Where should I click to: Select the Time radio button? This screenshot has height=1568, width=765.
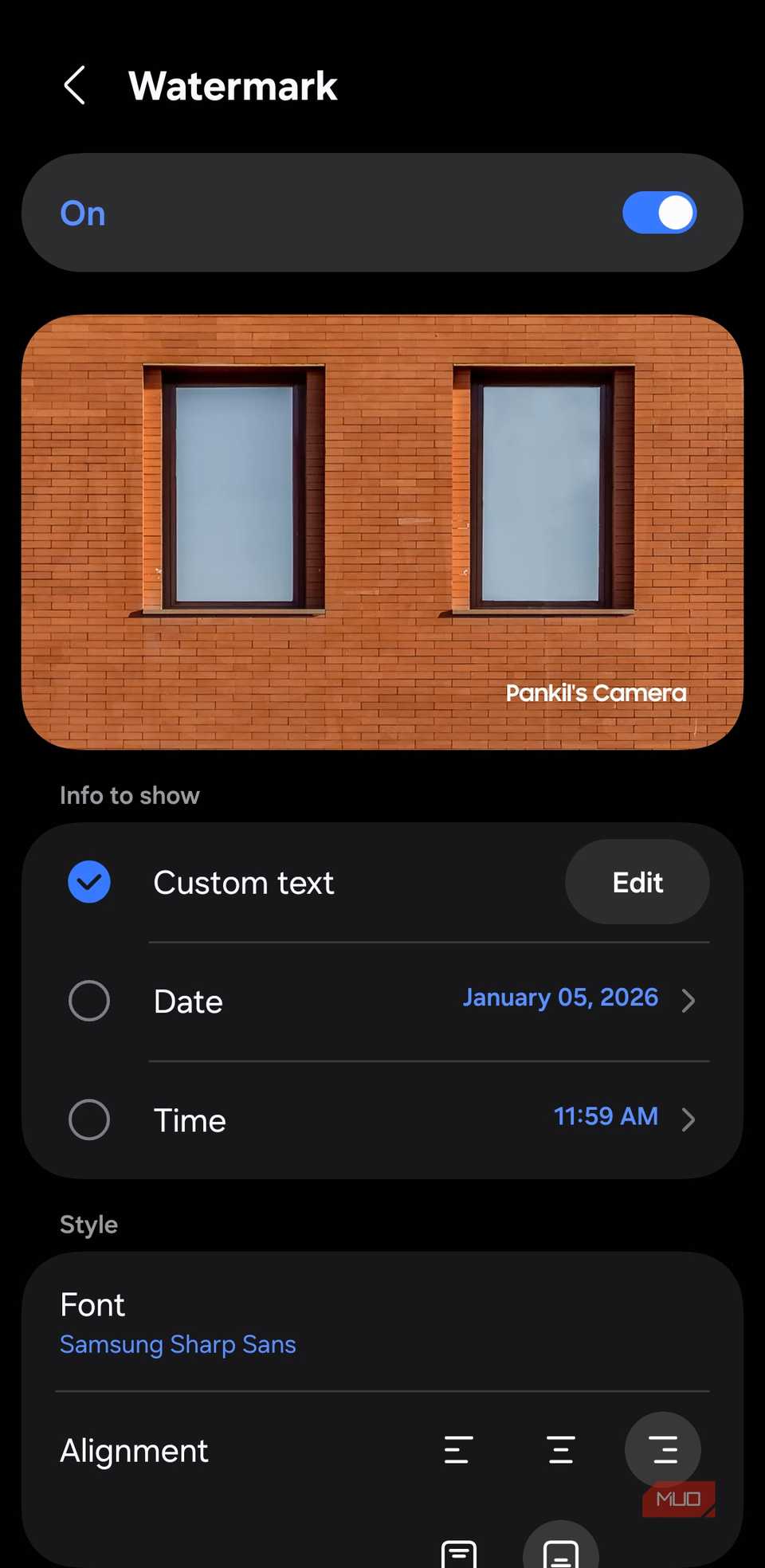(89, 1119)
